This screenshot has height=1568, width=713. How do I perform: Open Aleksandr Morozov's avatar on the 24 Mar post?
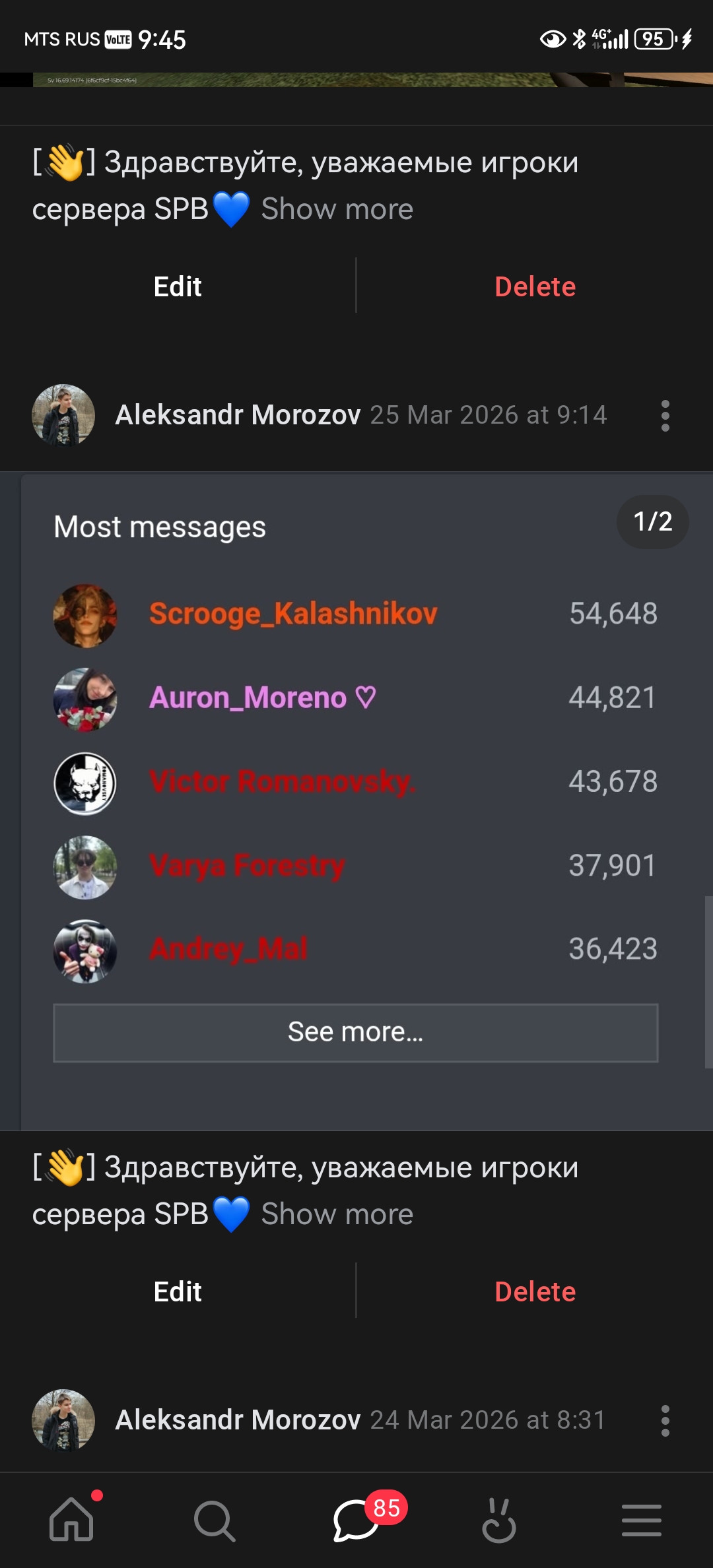point(63,1420)
